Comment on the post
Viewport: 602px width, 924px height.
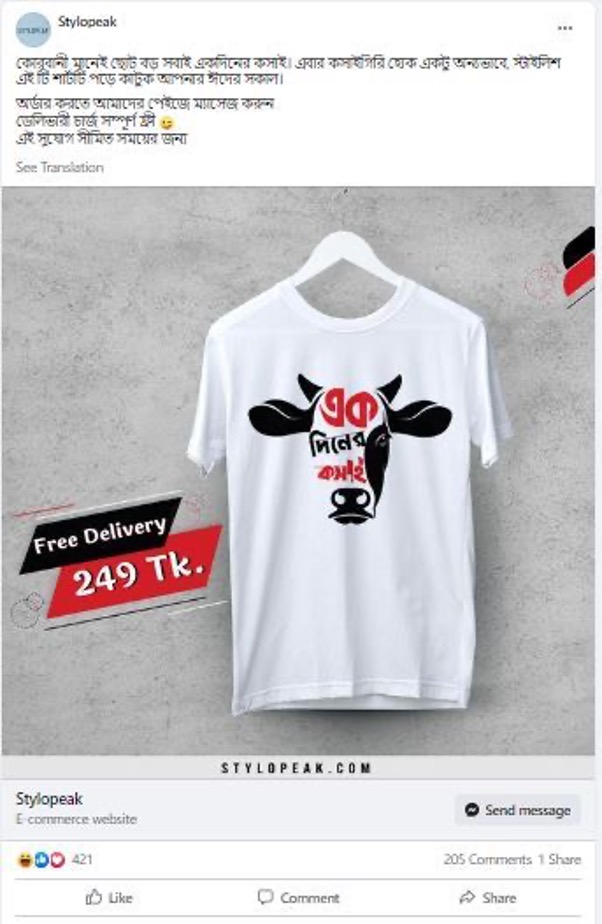[x=299, y=897]
